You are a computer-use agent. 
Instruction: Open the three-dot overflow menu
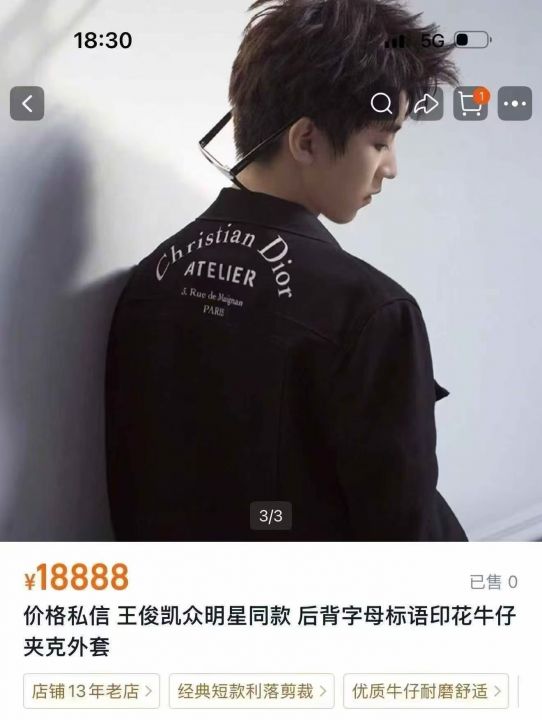tap(515, 103)
